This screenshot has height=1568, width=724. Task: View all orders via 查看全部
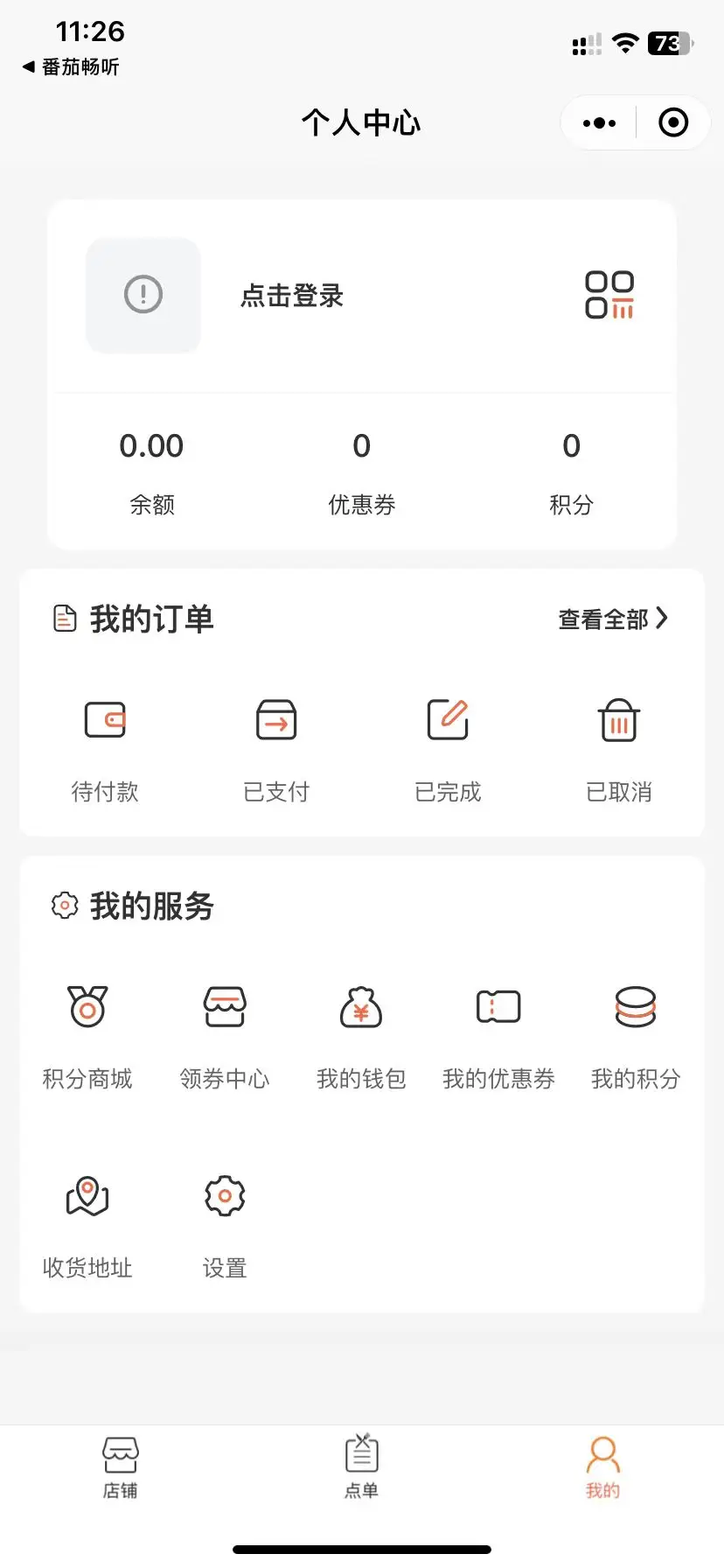point(612,619)
